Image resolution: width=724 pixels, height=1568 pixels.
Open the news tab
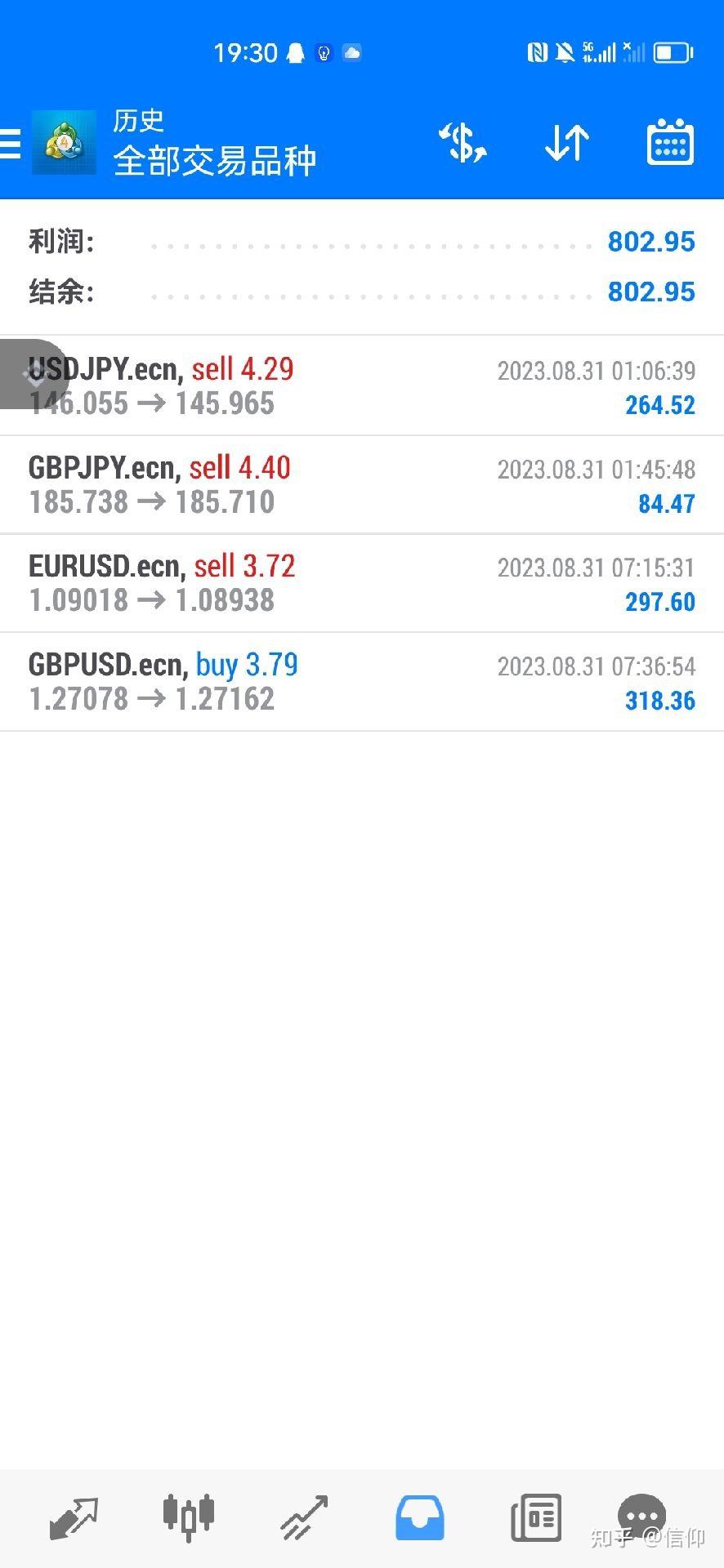(536, 1518)
